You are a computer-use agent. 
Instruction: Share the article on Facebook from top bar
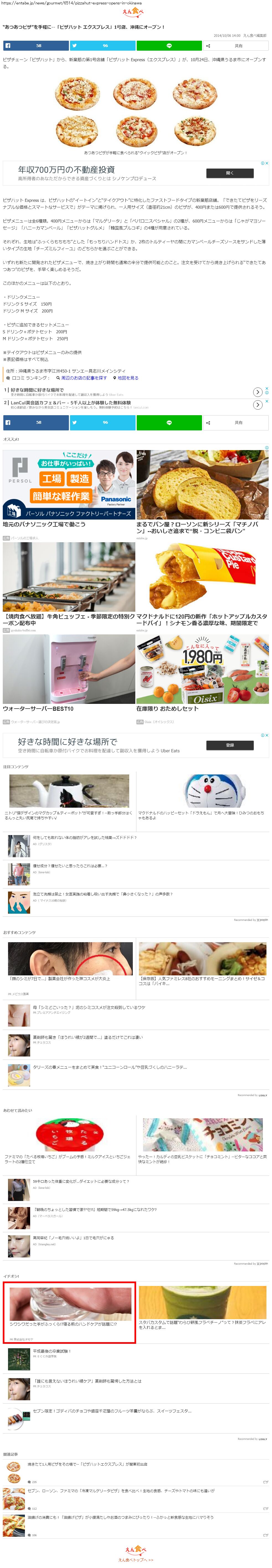tap(35, 46)
